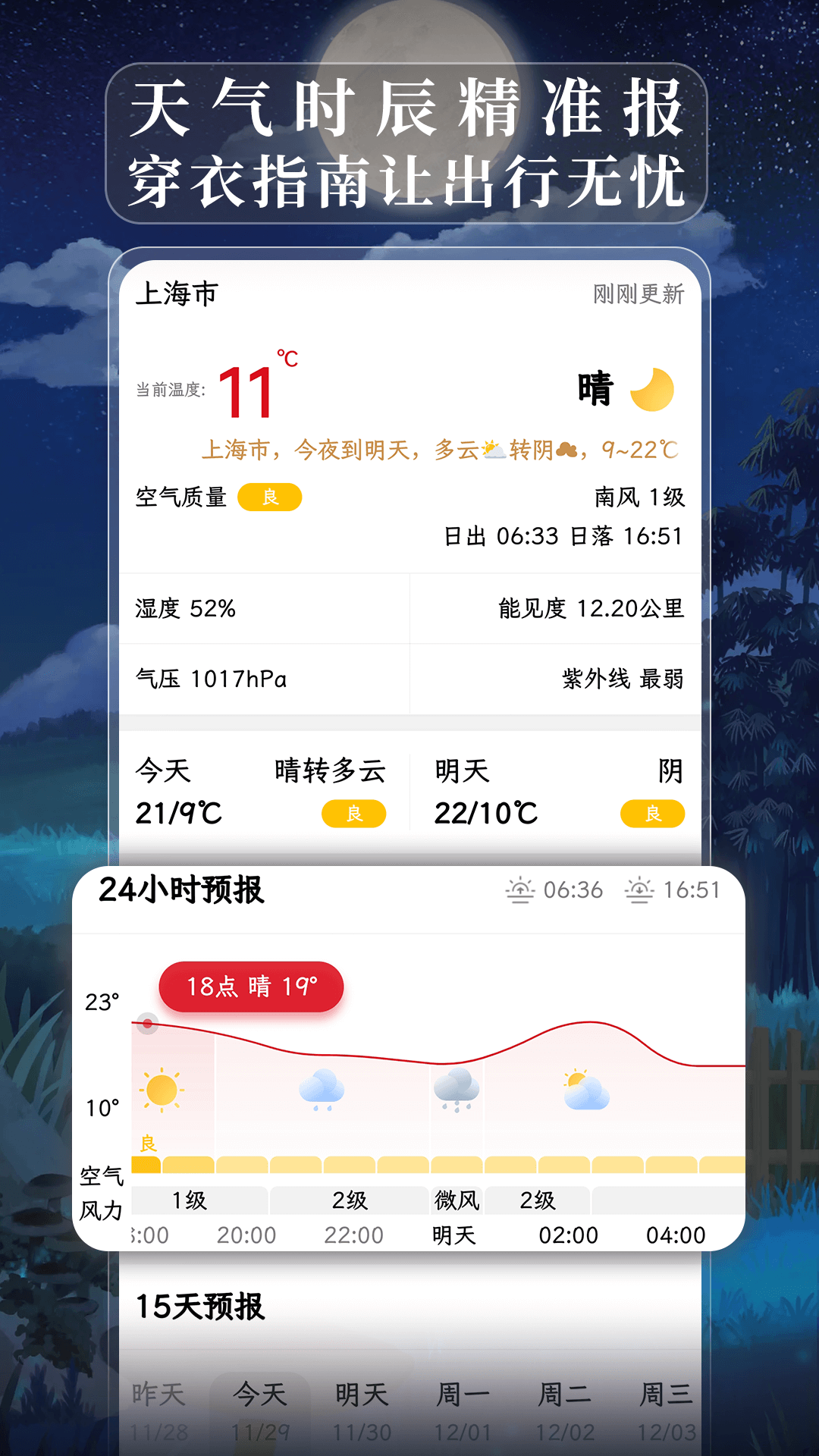Toggle the 良 badge under 今天 forecast
Image resolution: width=819 pixels, height=1456 pixels.
pyautogui.click(x=353, y=812)
